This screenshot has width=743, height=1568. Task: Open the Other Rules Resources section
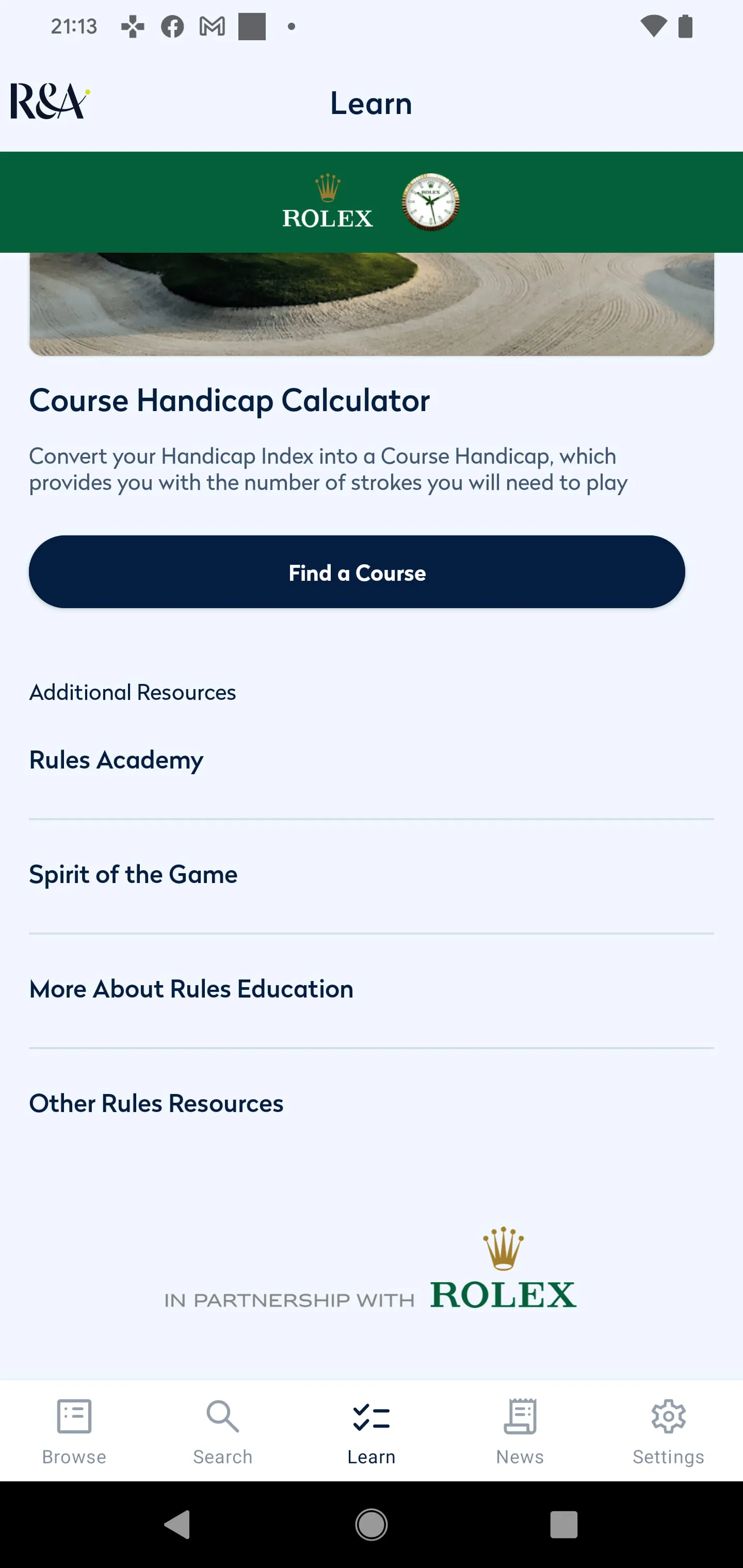[x=156, y=1103]
